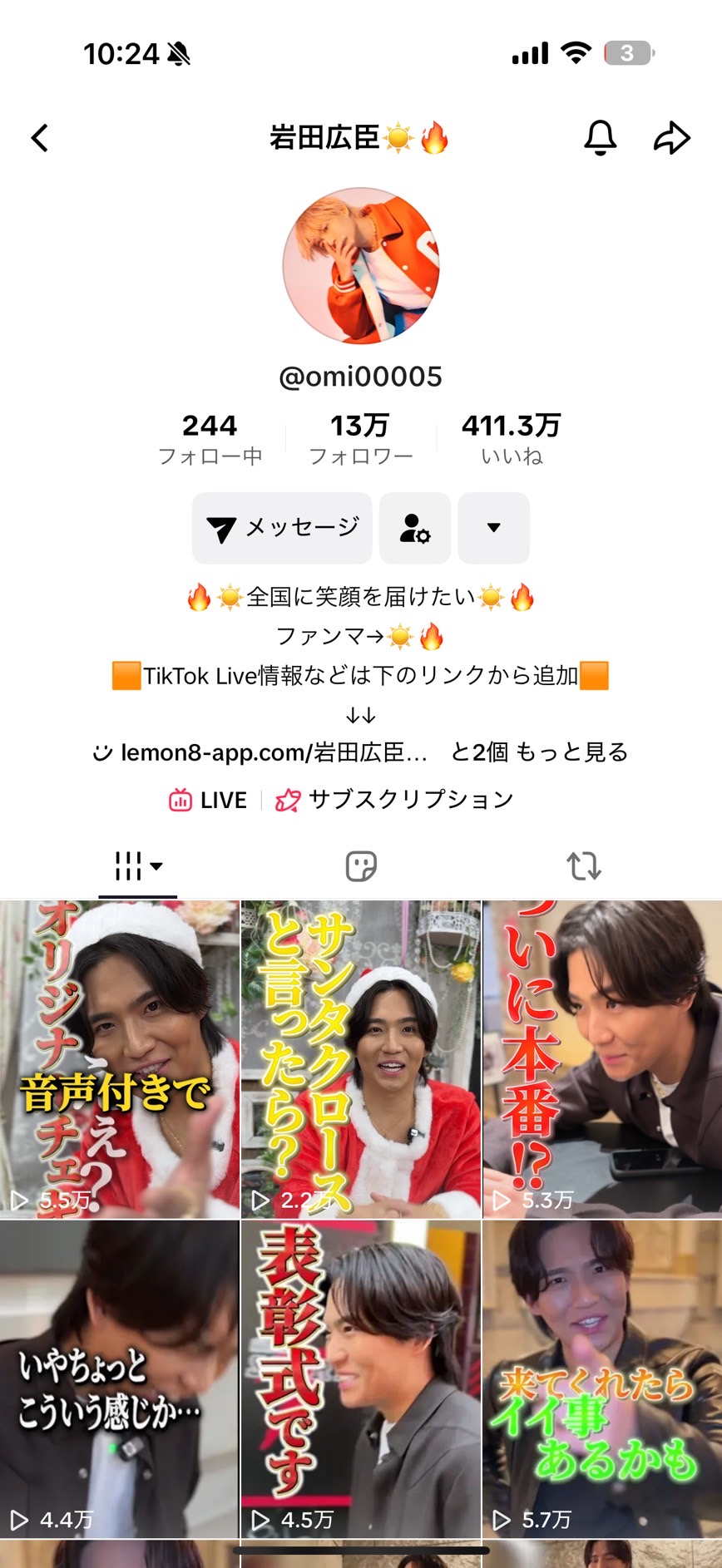
Task: Open the follow settings person-gear icon
Action: coord(415,528)
